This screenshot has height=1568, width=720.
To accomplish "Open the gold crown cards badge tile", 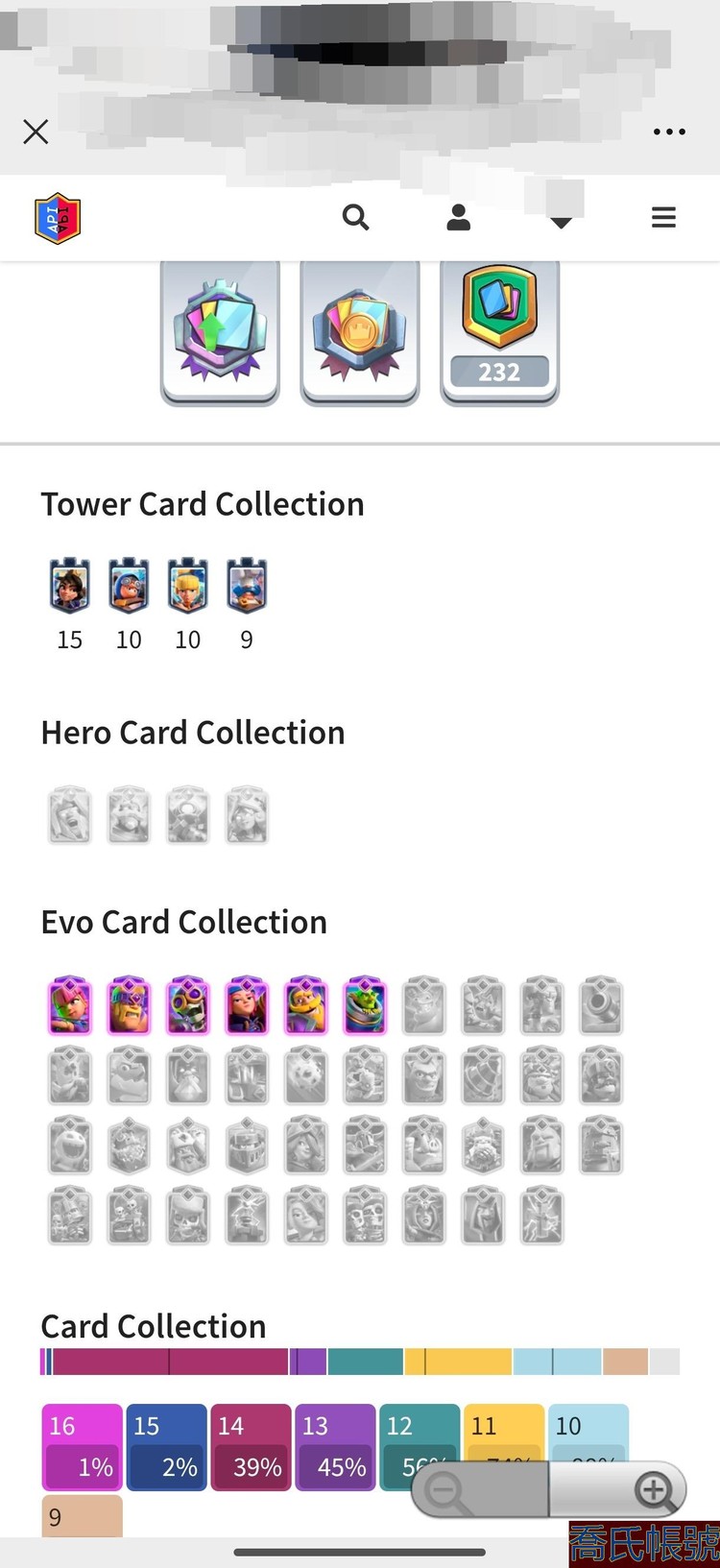I will [x=360, y=331].
